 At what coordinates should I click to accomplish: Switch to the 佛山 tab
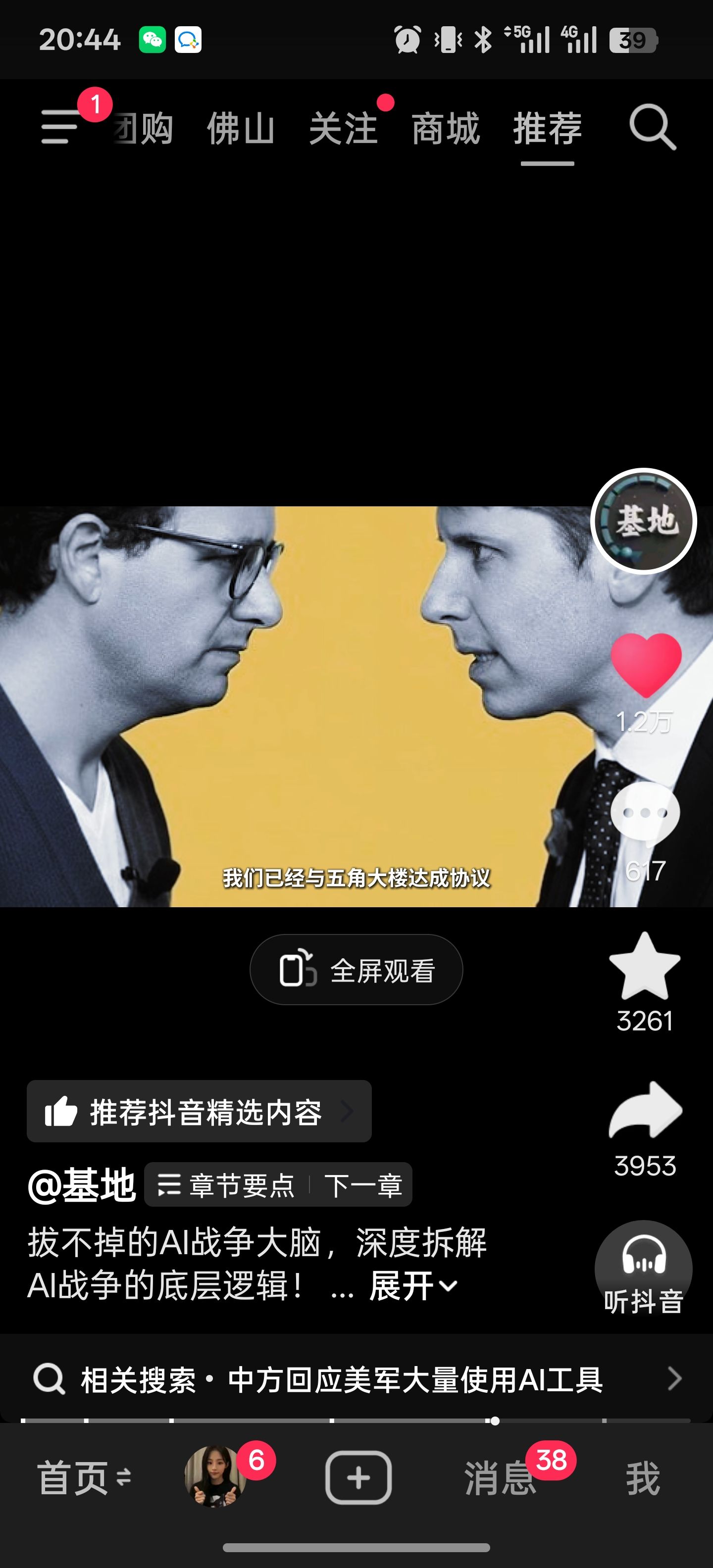point(241,128)
